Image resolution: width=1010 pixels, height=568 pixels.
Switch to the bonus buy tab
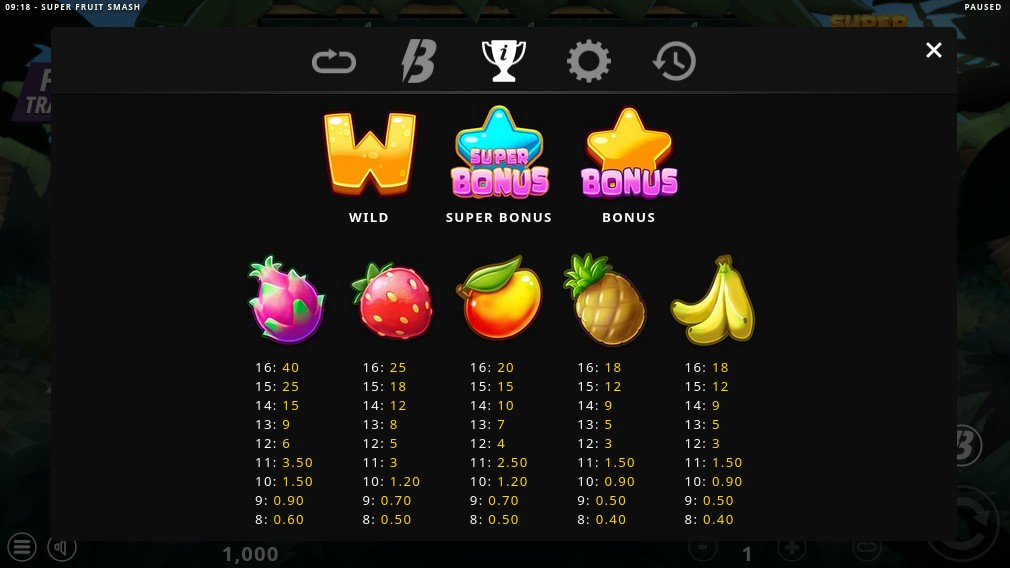pos(418,62)
